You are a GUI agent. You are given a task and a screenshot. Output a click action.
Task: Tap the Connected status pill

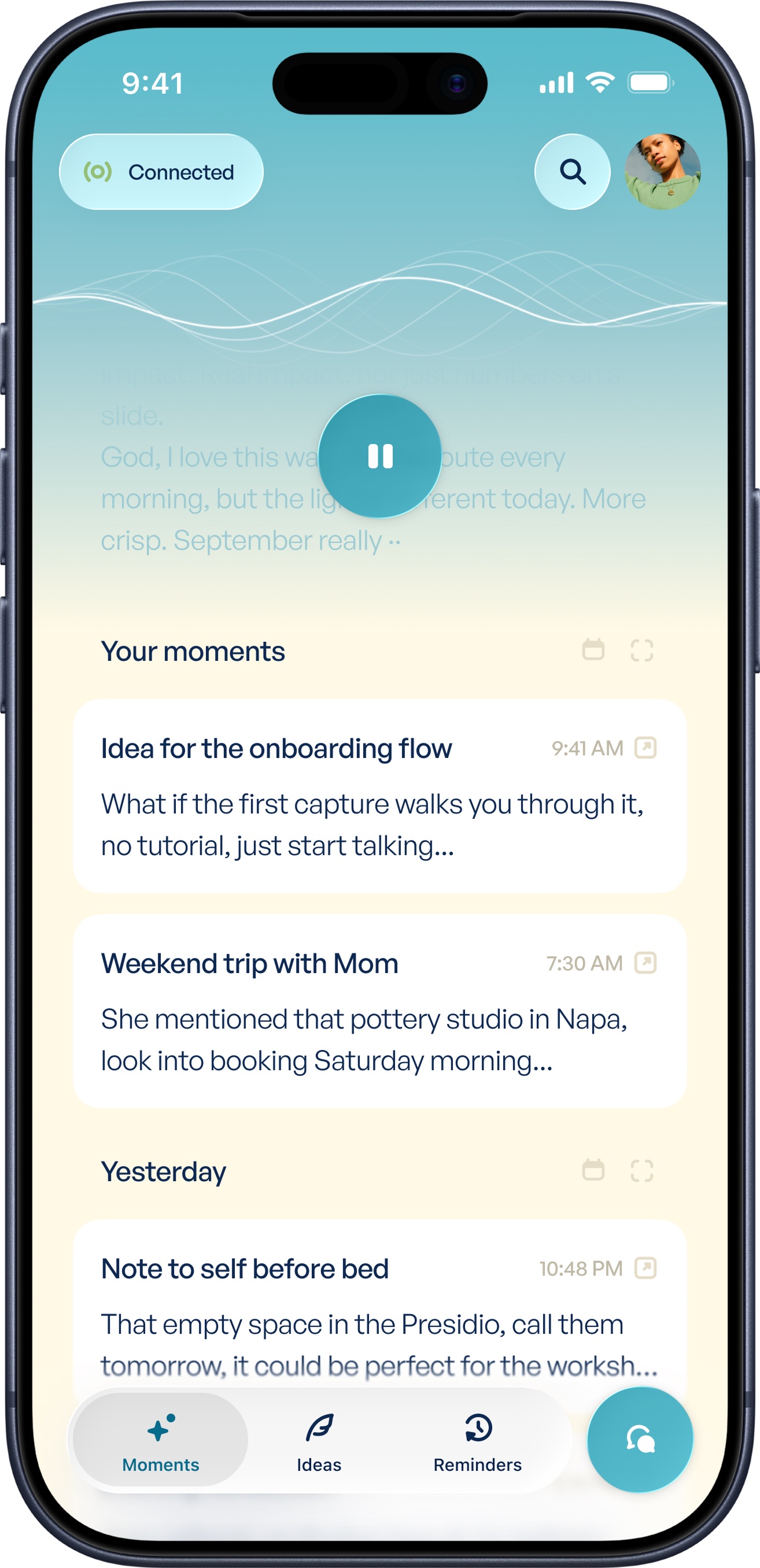click(161, 172)
